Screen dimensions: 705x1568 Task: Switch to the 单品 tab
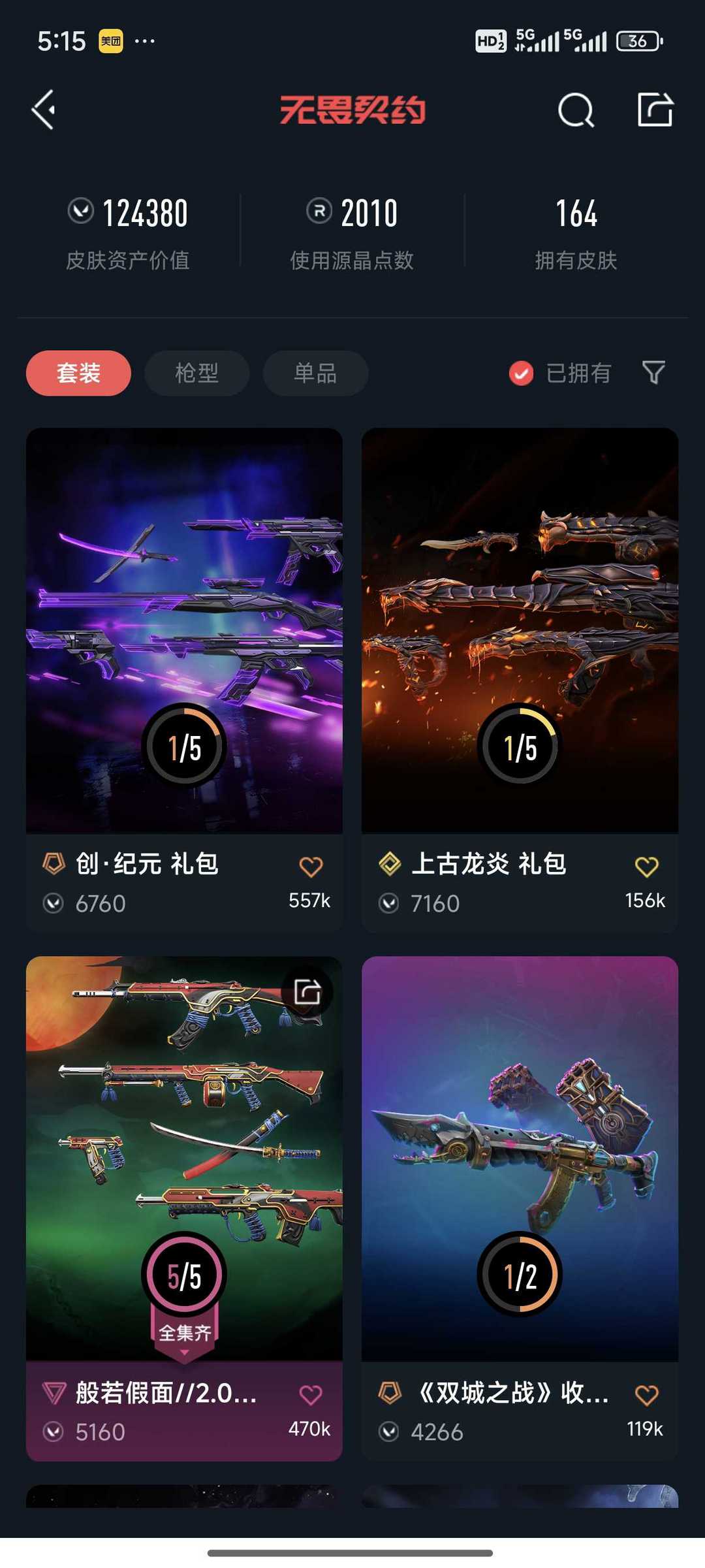tap(315, 374)
